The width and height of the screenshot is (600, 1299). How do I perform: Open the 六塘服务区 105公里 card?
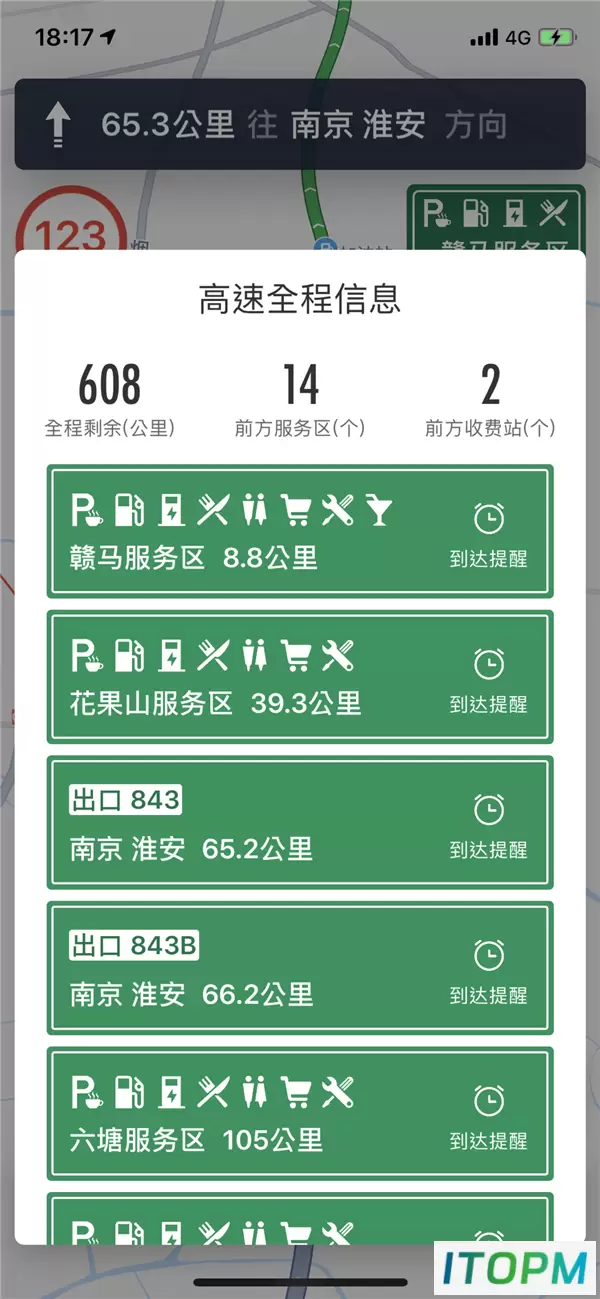click(300, 1114)
